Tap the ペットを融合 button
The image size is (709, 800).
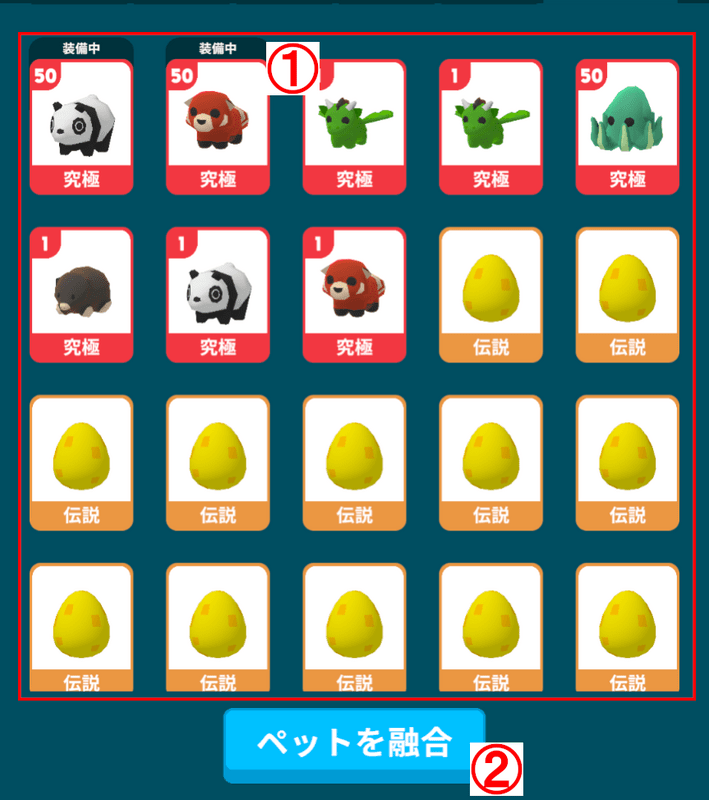point(354,742)
